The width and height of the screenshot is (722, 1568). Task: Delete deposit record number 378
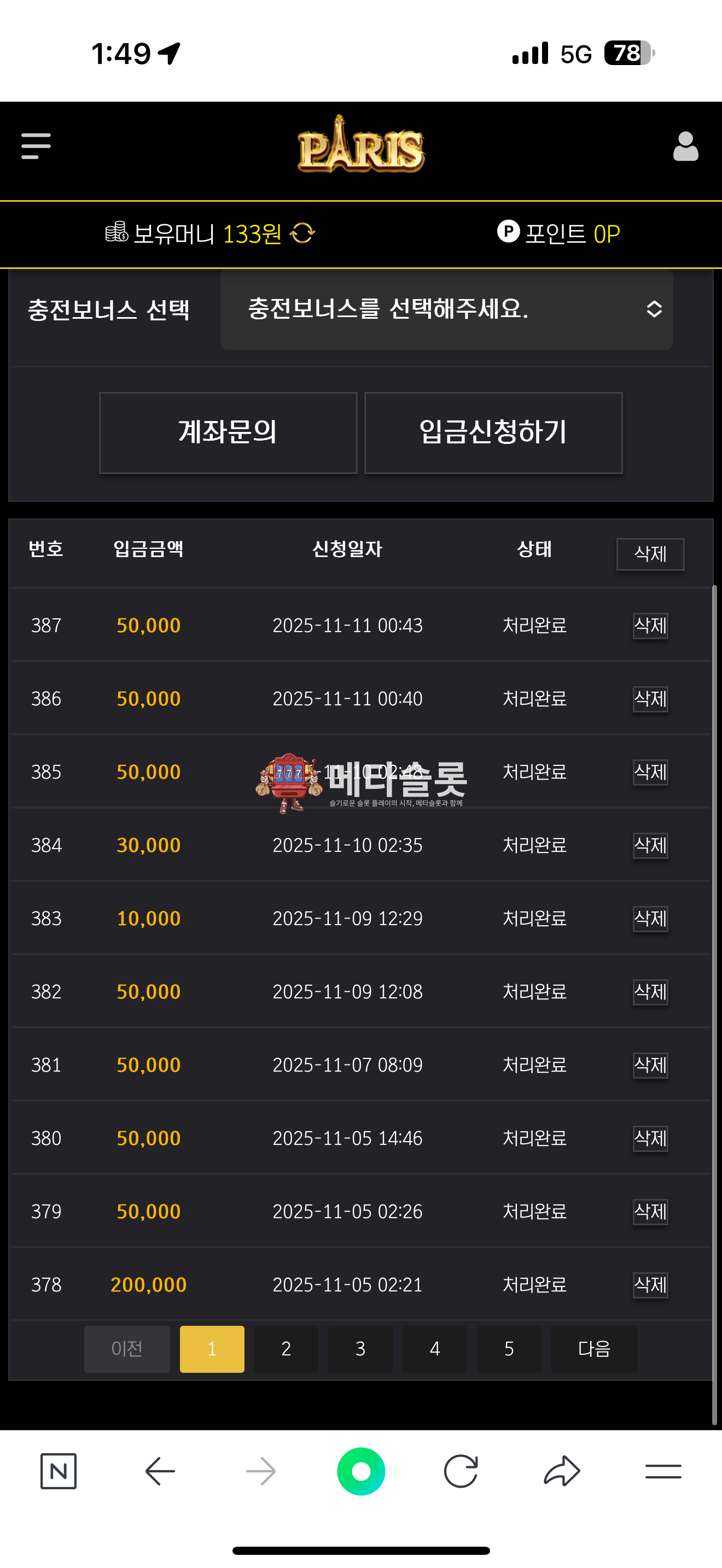pyautogui.click(x=650, y=1285)
